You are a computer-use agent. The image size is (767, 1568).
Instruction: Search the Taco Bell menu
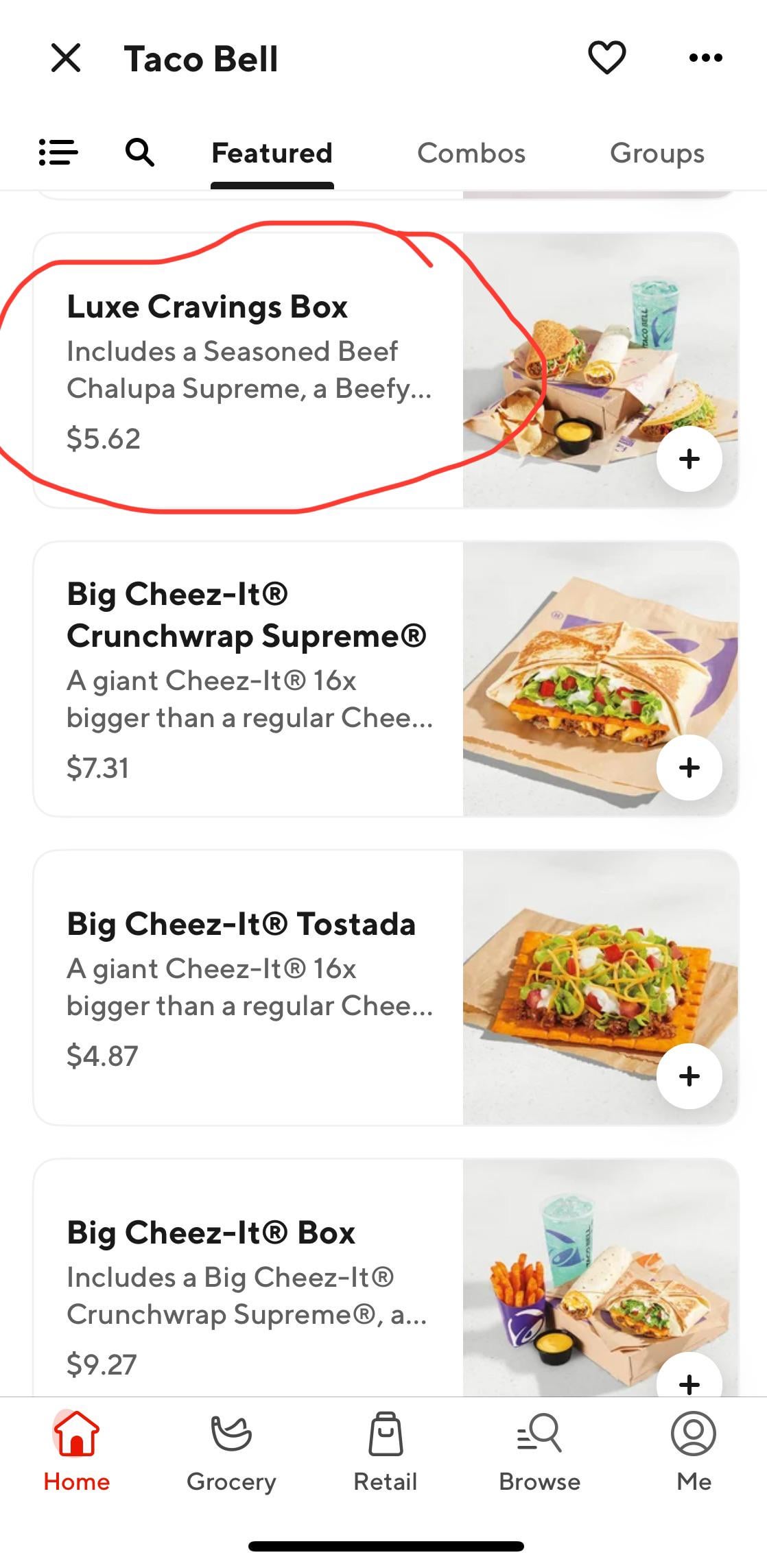coord(140,152)
